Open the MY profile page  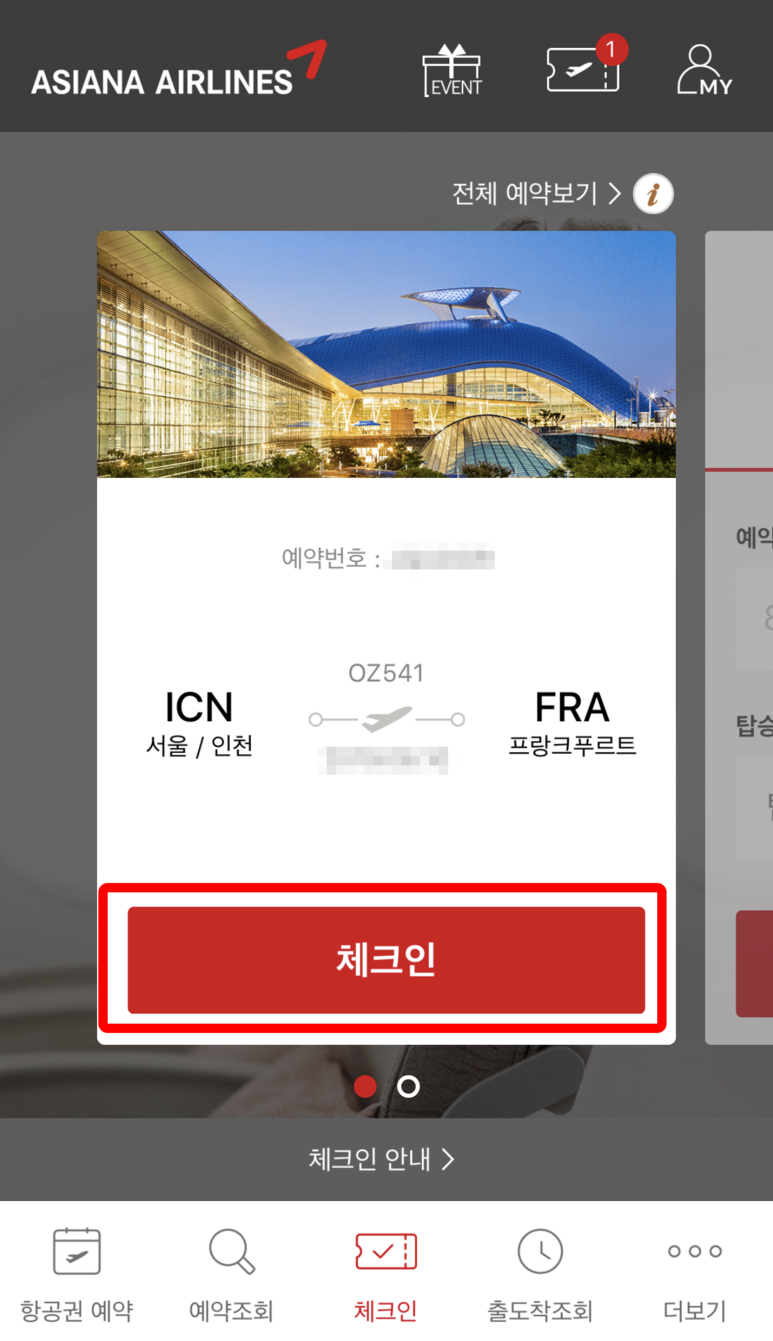tap(703, 69)
